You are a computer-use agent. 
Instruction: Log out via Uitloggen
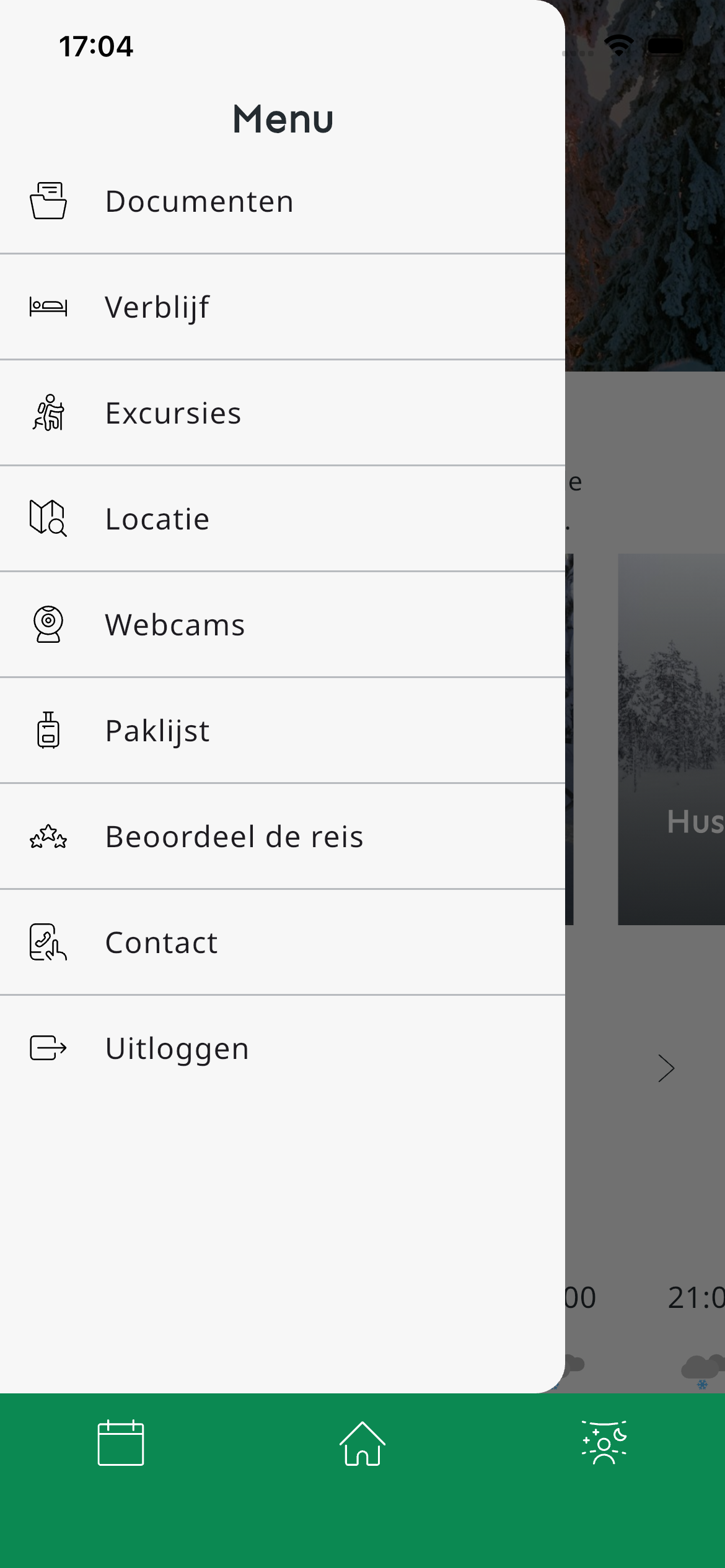pyautogui.click(x=283, y=1048)
